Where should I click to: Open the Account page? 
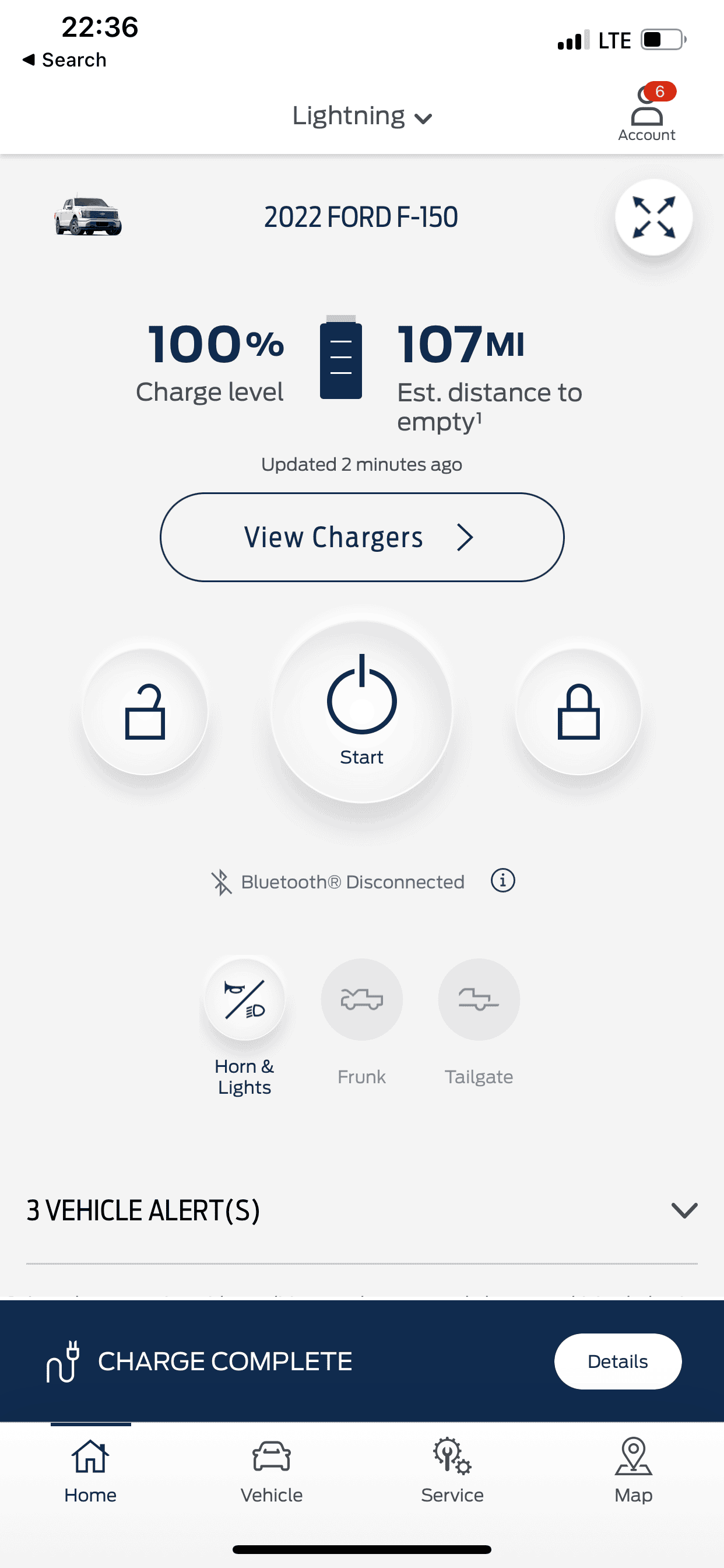point(646,113)
